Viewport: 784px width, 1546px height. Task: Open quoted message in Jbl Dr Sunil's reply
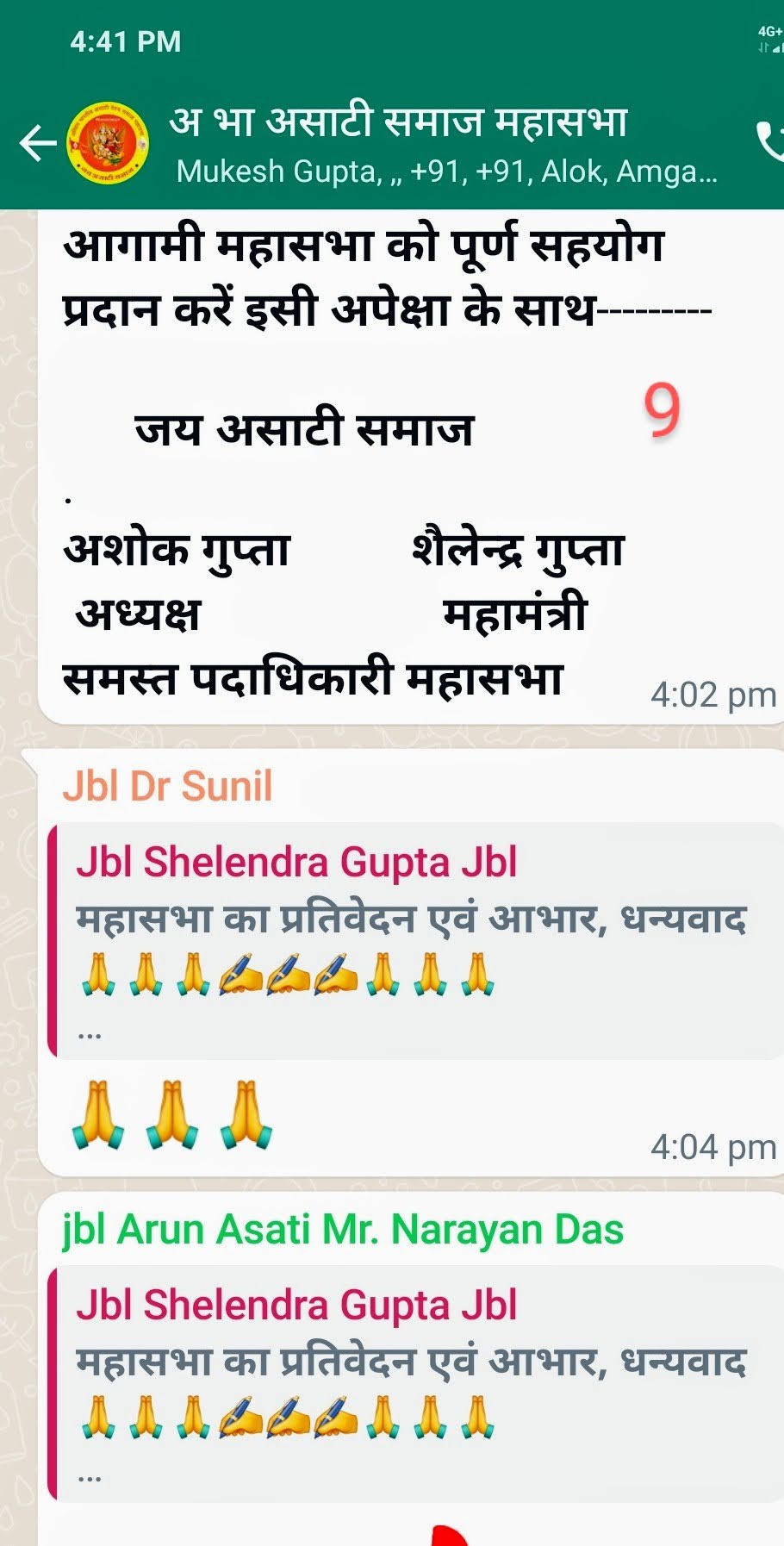[x=415, y=941]
